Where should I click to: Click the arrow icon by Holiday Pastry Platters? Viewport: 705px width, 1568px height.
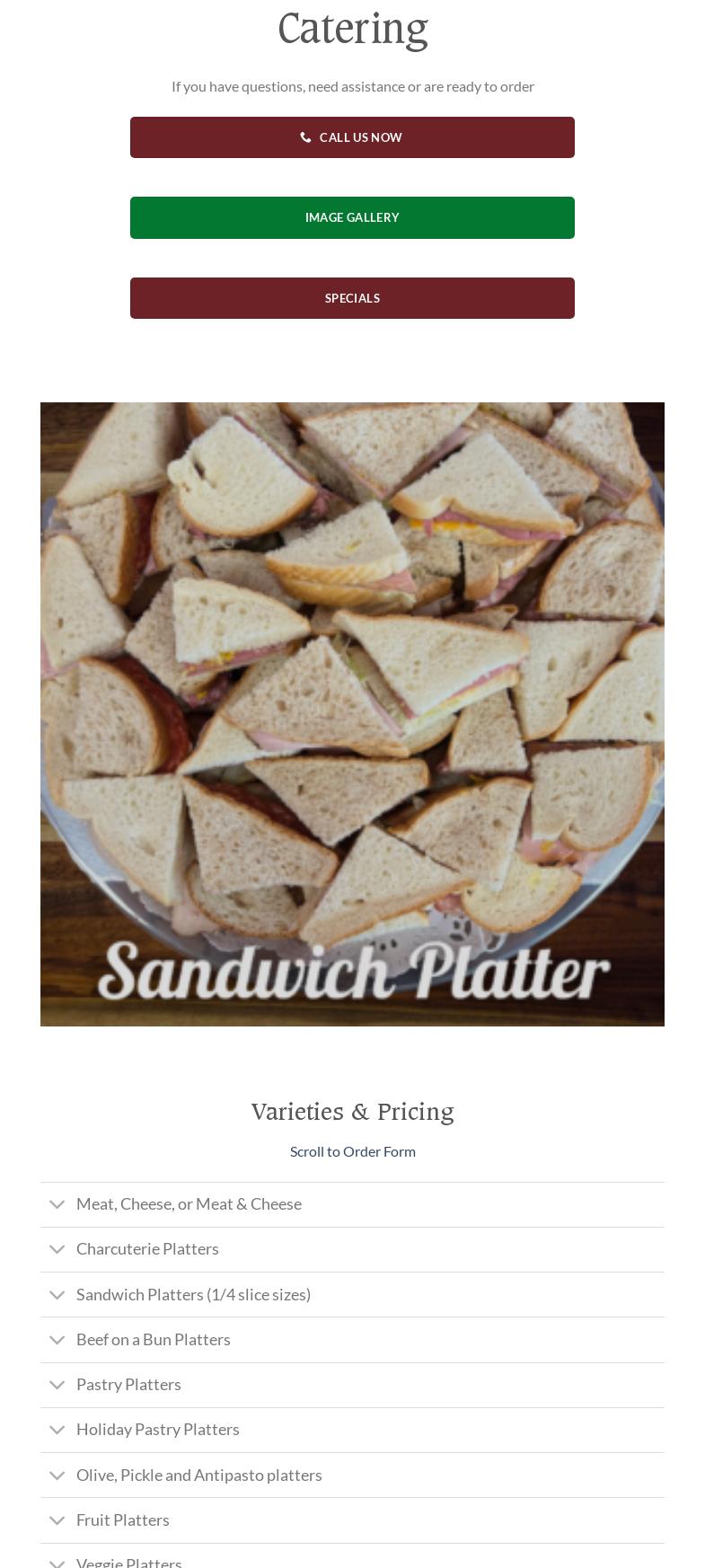(57, 1430)
